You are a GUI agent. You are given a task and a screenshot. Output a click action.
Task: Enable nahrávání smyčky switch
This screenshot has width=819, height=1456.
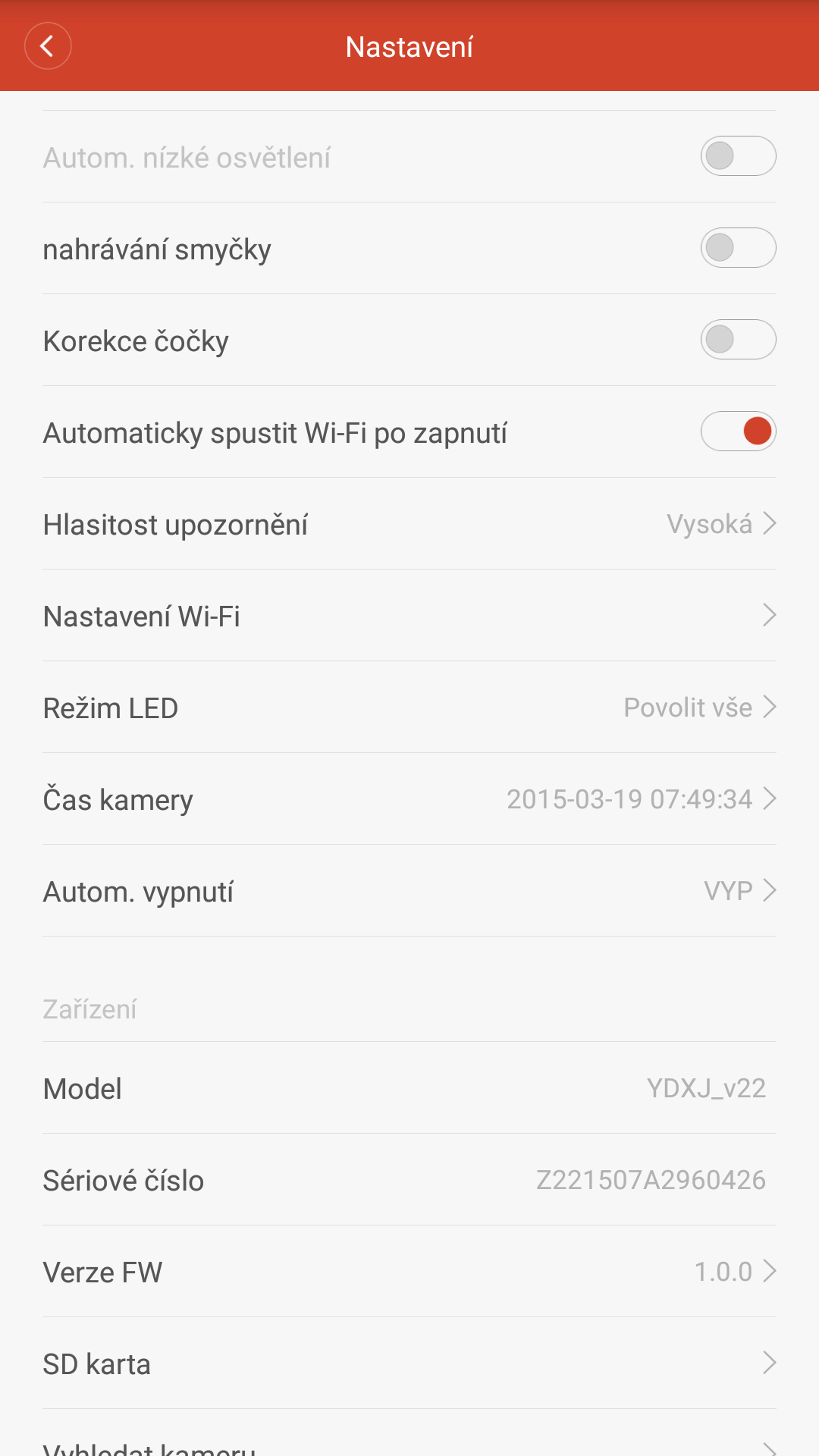(738, 248)
